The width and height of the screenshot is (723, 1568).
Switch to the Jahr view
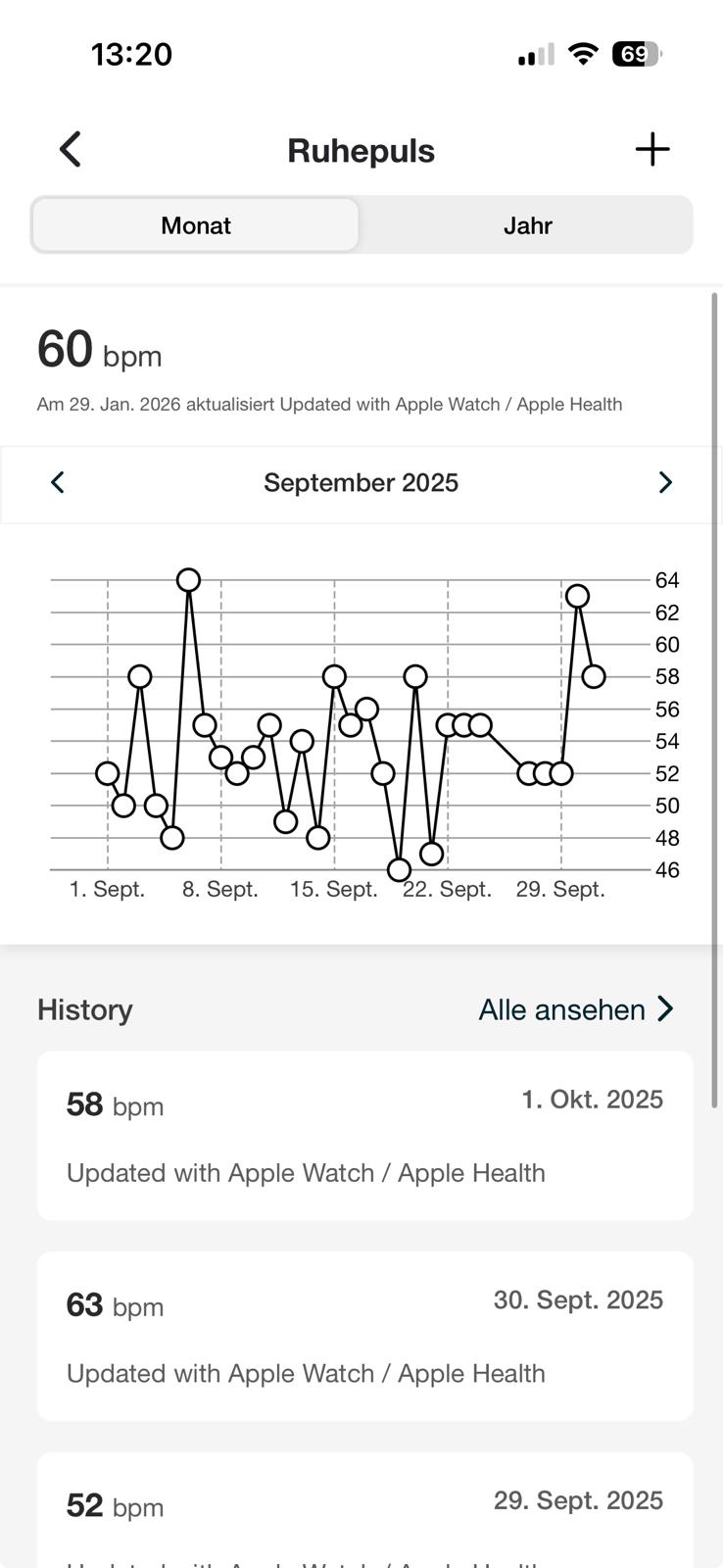[527, 225]
